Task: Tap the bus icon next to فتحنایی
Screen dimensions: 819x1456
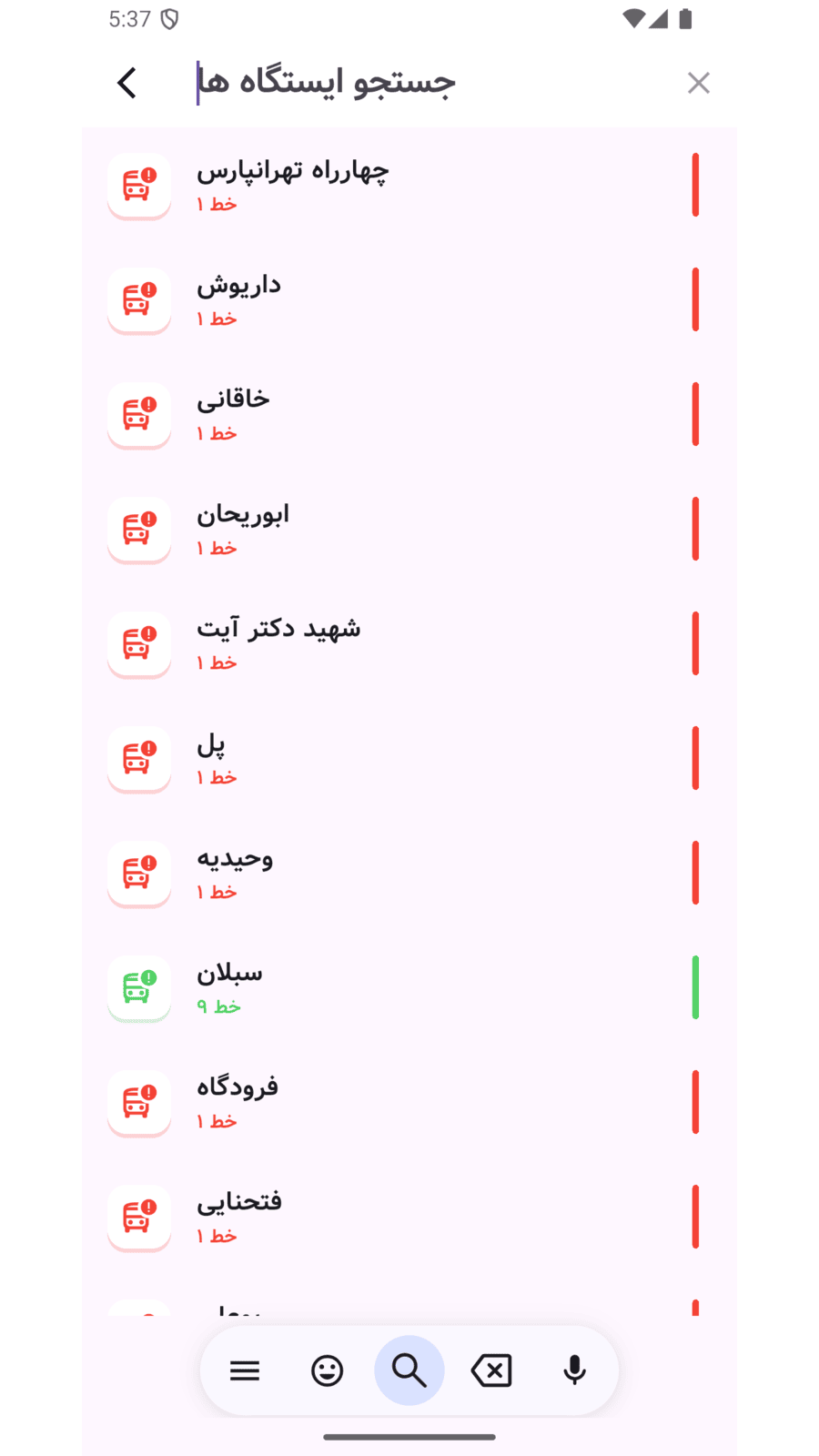Action: coord(138,1218)
